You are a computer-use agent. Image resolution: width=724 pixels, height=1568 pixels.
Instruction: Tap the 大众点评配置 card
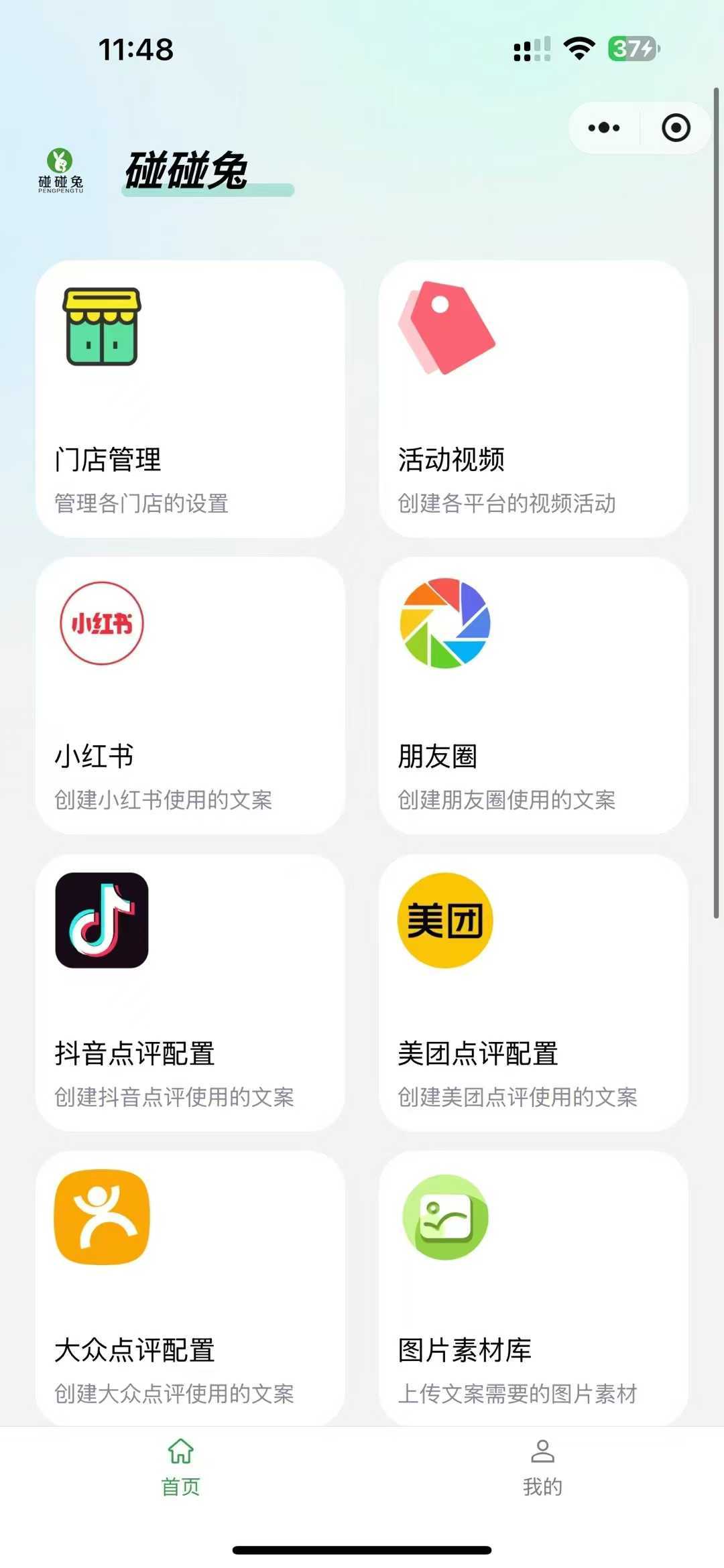coord(190,1288)
